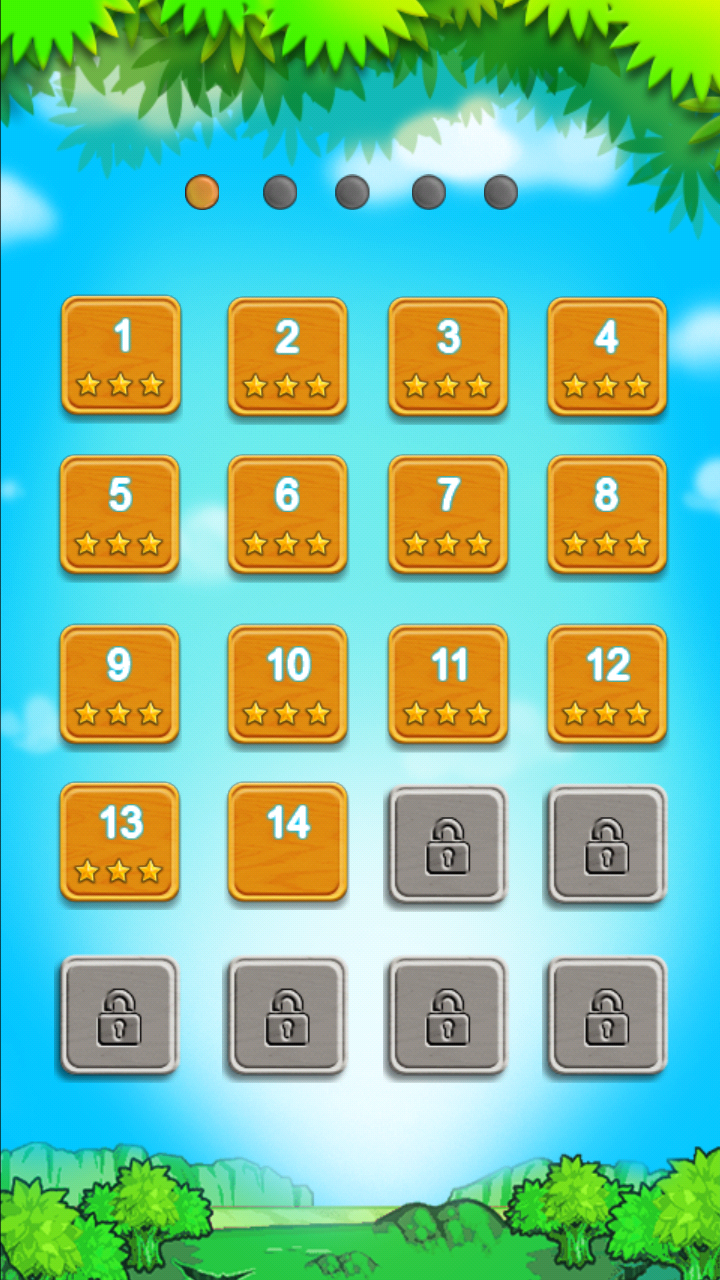The image size is (720, 1280).
Task: Jump to the last page indicator dot
Action: coord(499,191)
